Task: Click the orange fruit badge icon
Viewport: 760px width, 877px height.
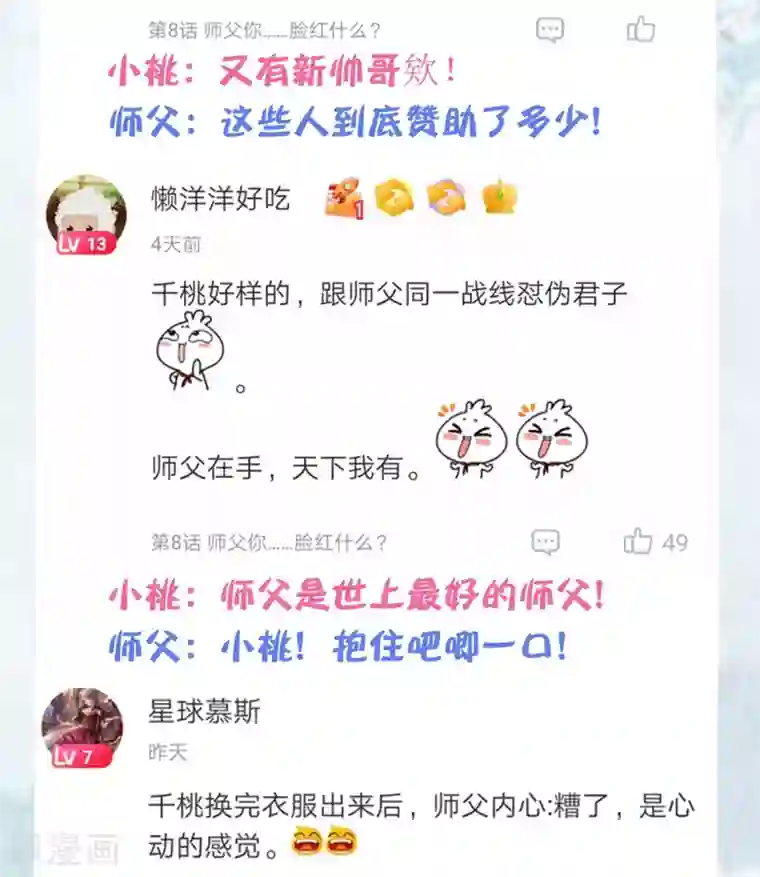Action: point(497,198)
